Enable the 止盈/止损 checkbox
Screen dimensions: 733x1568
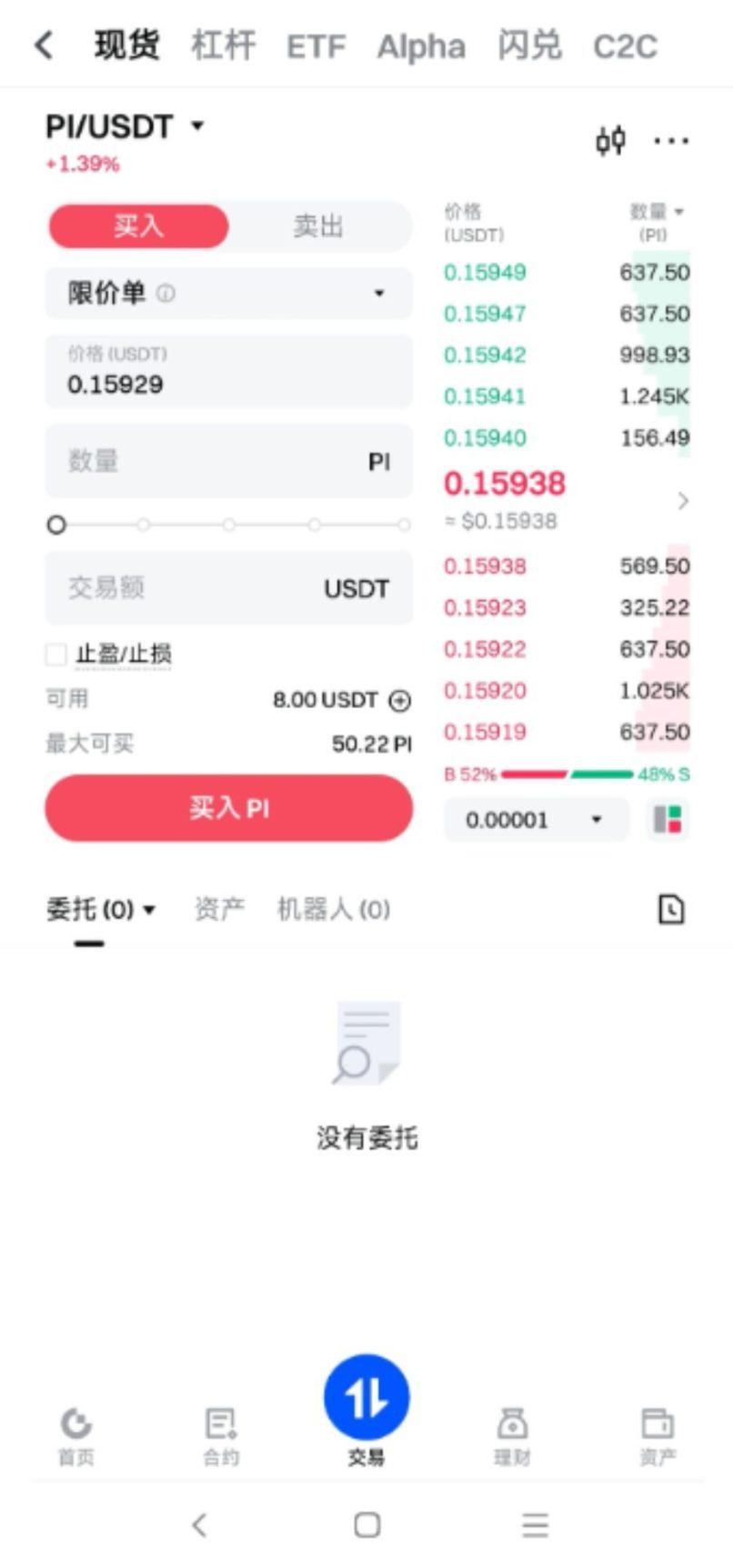(56, 654)
